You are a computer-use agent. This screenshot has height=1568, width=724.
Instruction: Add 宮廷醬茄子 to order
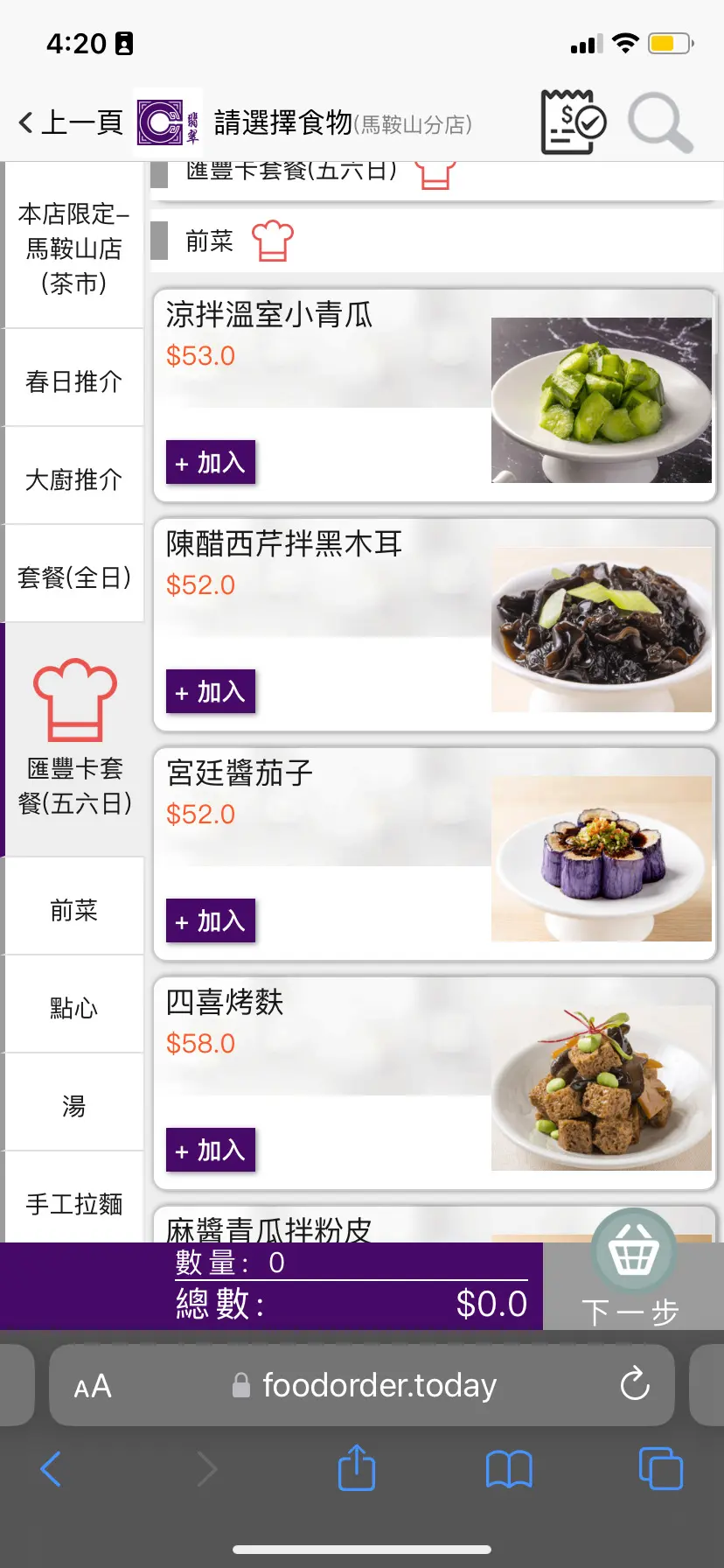[x=211, y=920]
